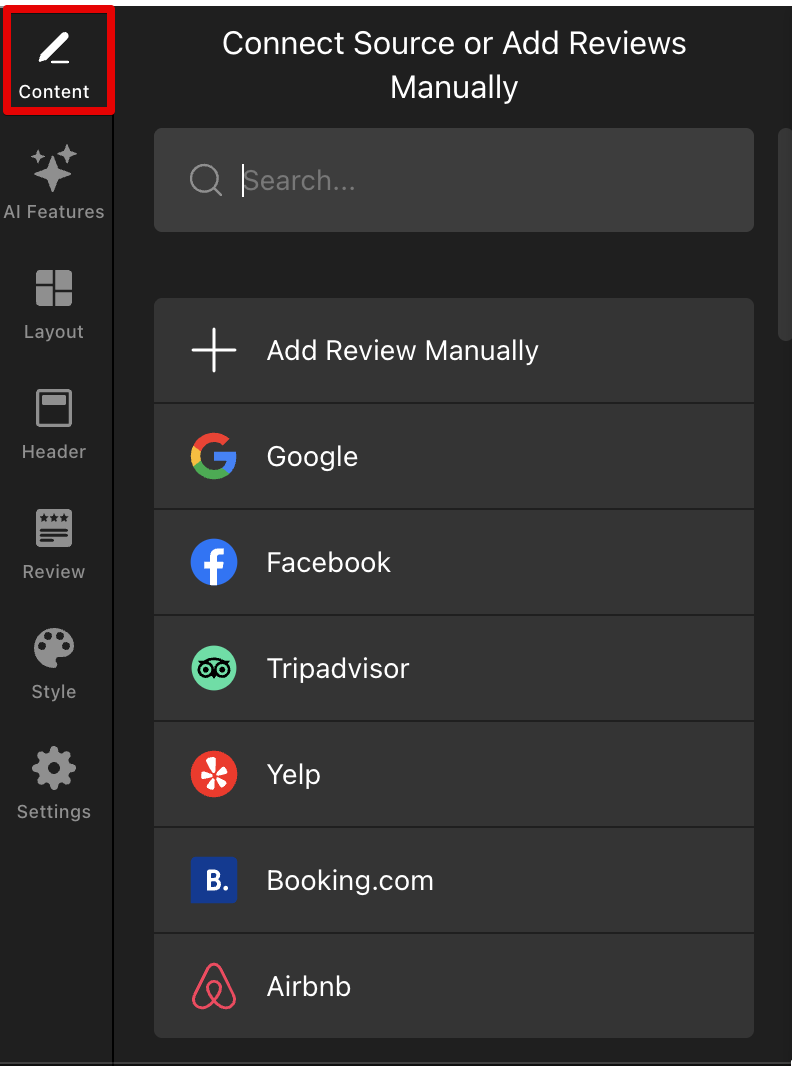The image size is (792, 1066).
Task: Open the AI Features tab
Action: click(54, 182)
